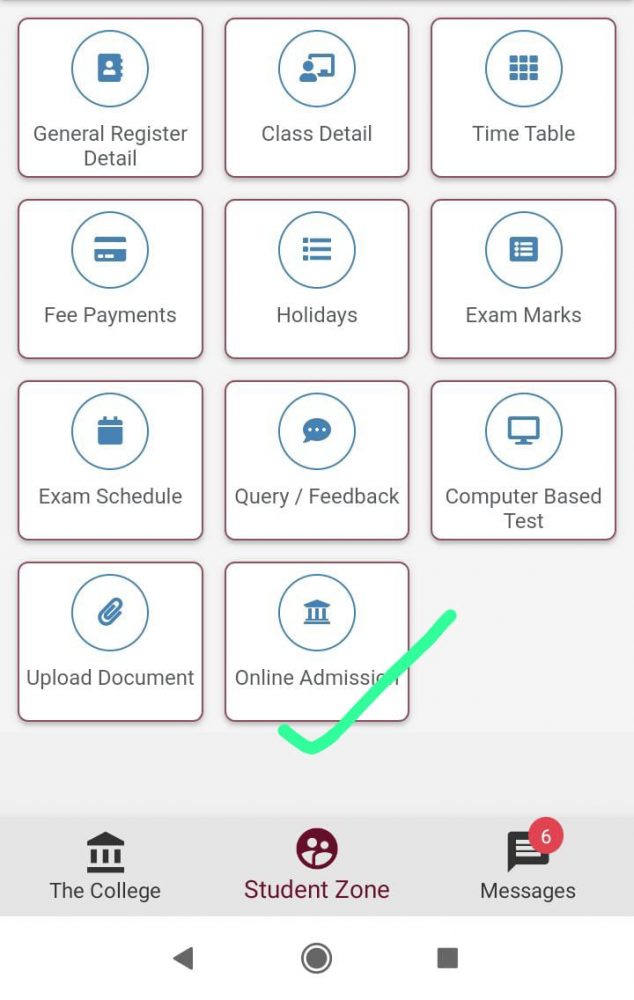634x1000 pixels.
Task: Open Query / Feedback
Action: point(317,460)
